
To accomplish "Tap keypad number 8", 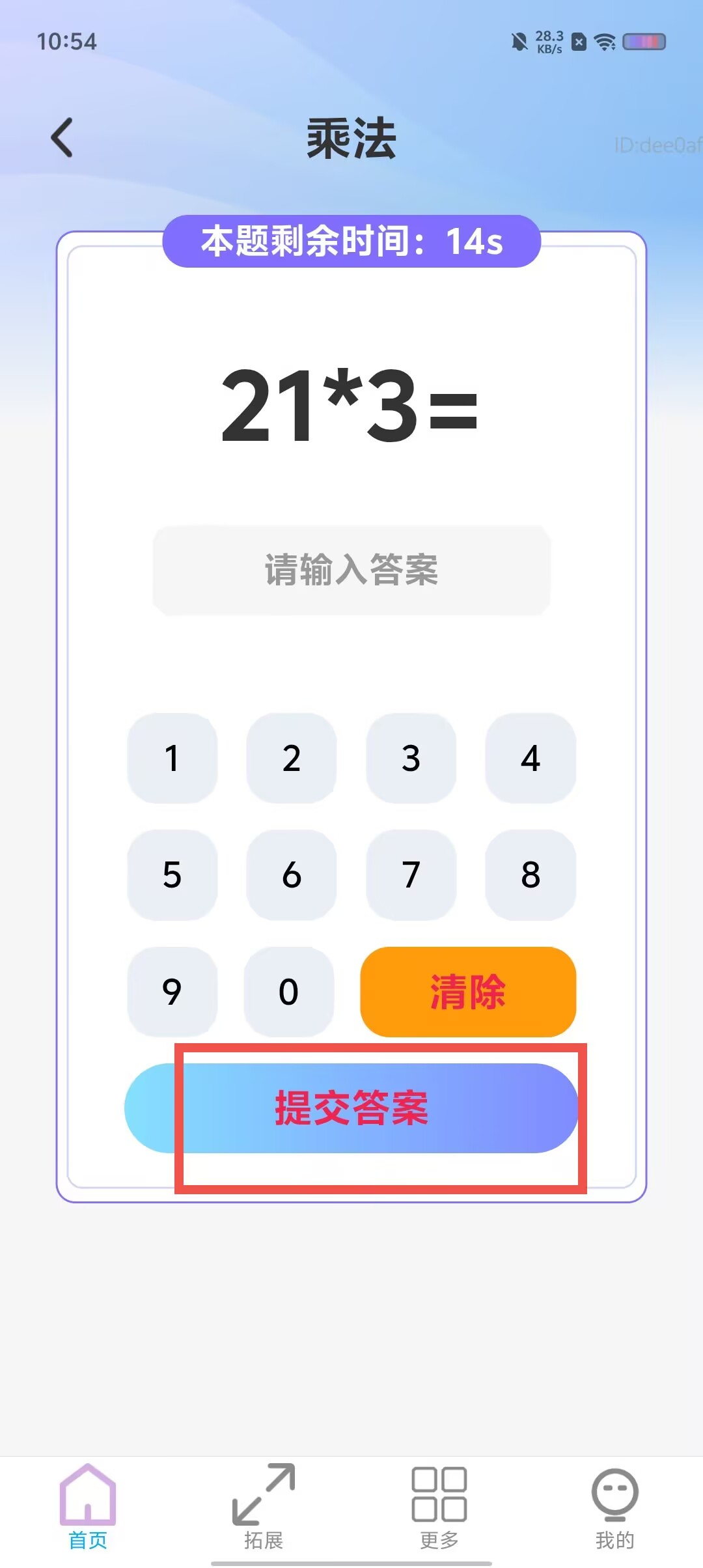I will [531, 875].
